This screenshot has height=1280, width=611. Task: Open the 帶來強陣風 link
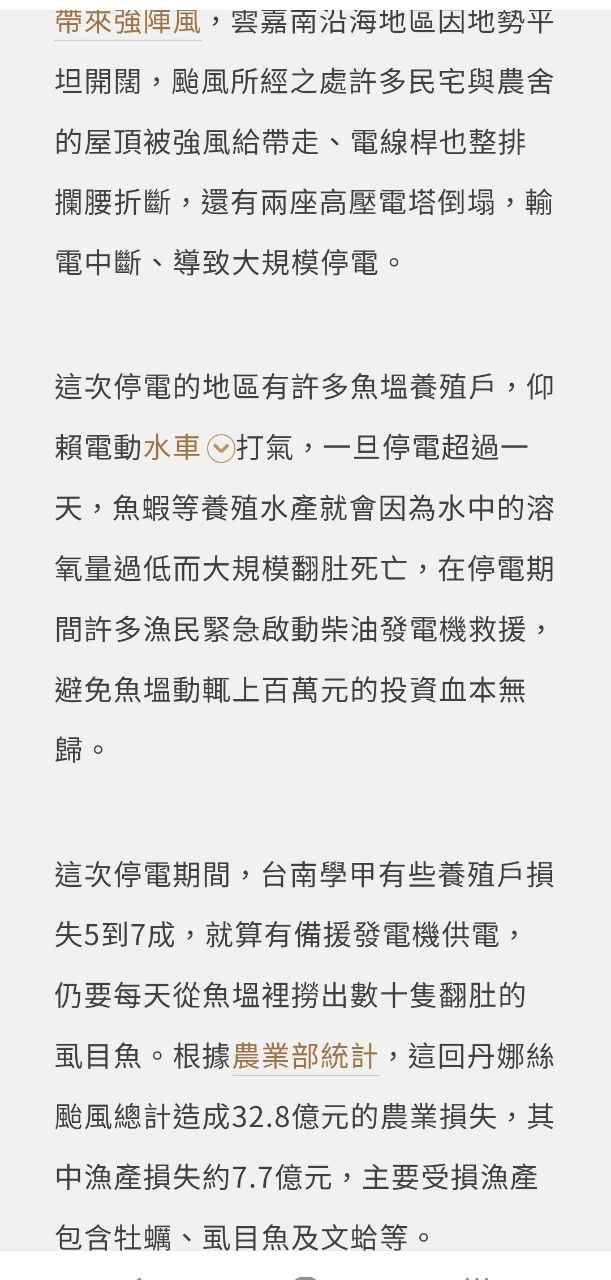coord(128,20)
